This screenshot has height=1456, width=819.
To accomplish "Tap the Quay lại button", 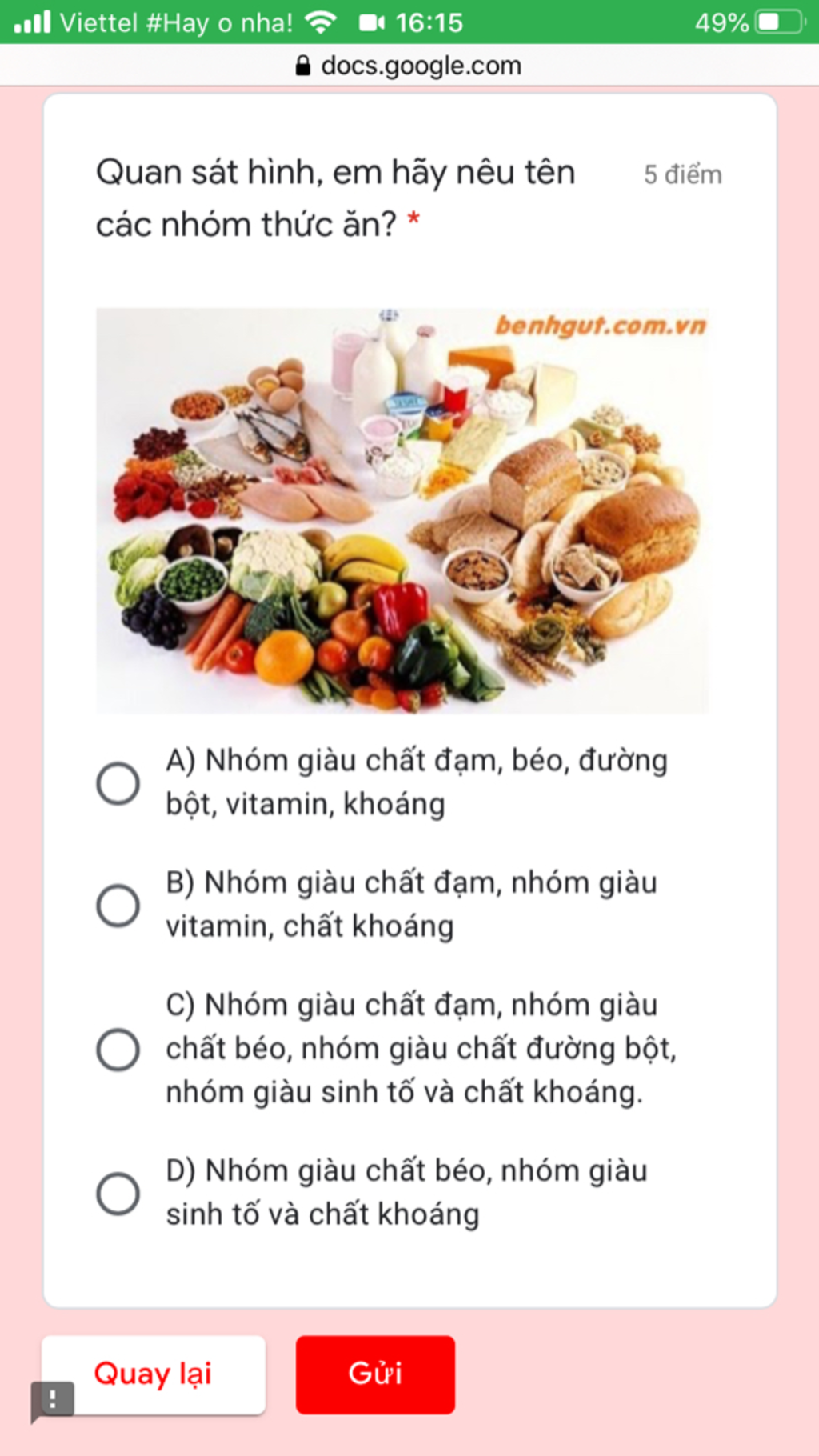I will (x=154, y=1374).
